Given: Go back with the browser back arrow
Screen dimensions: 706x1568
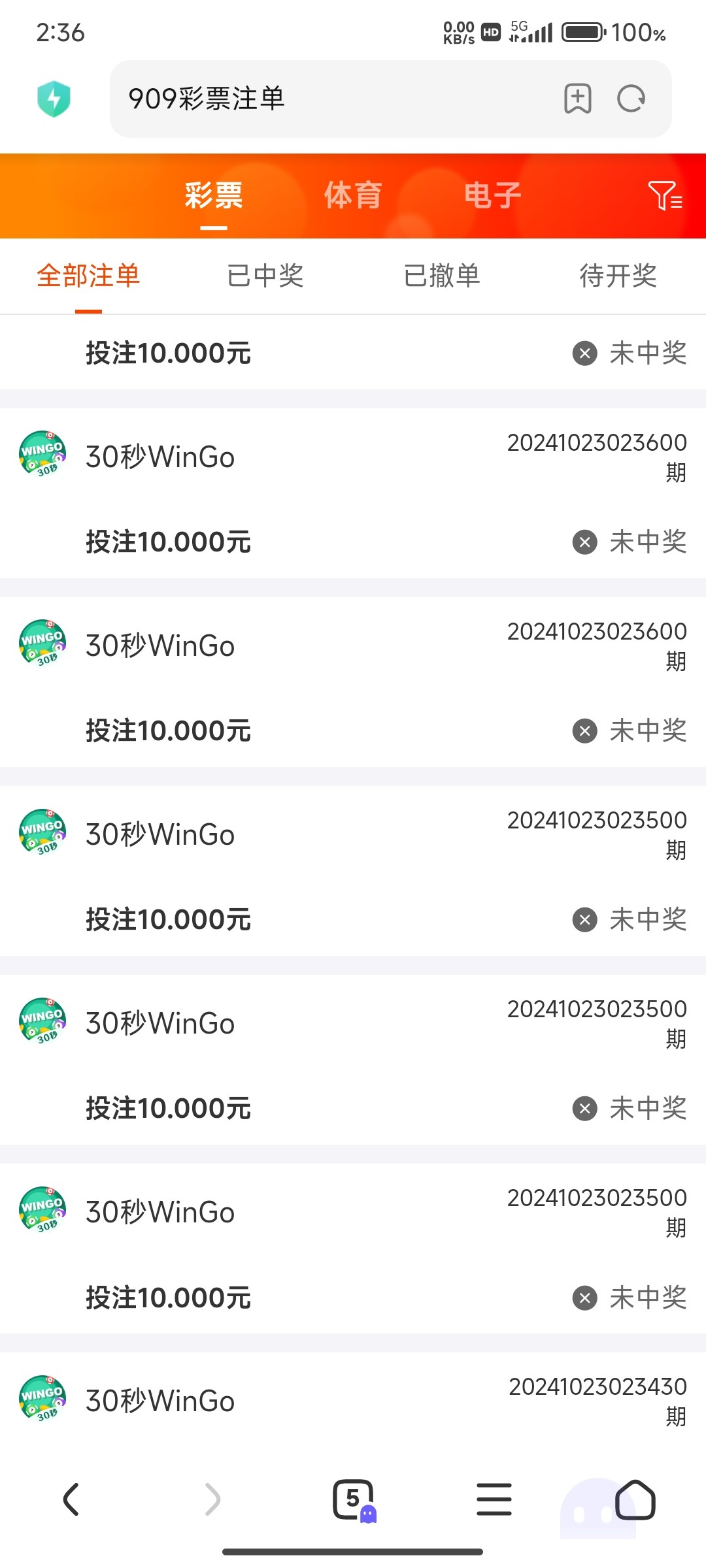Looking at the screenshot, I should pyautogui.click(x=71, y=1499).
